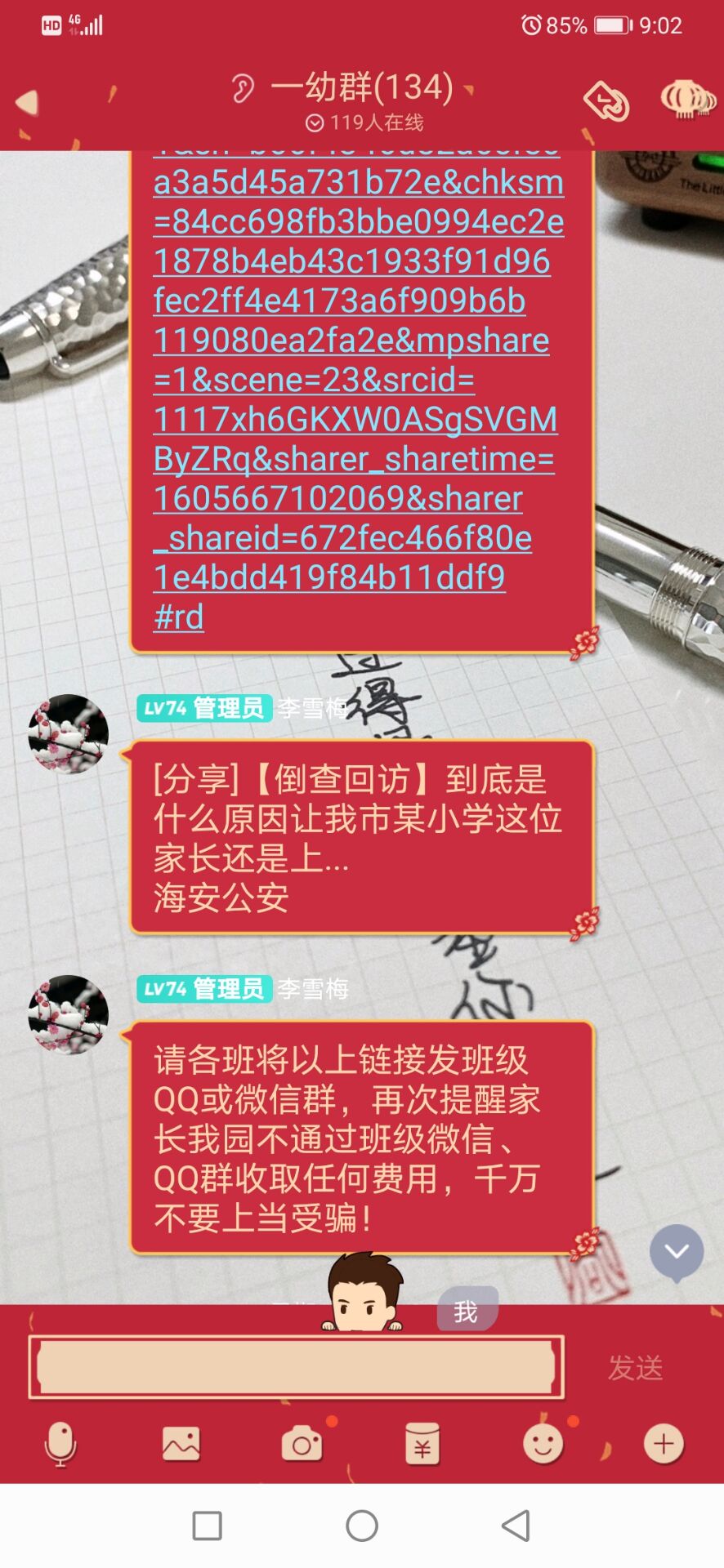Open the emoji panel
The height and width of the screenshot is (1568, 724).
(543, 1444)
